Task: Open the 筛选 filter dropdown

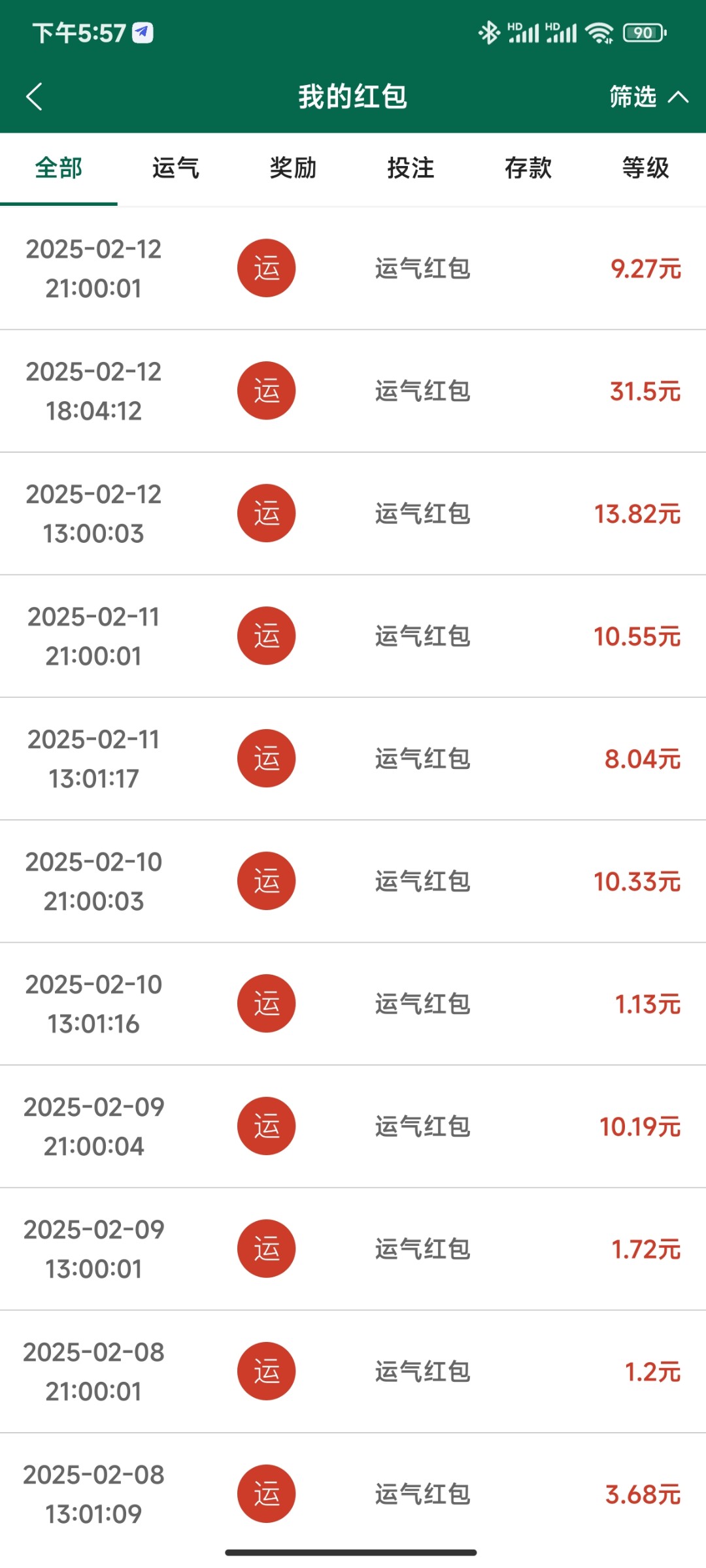Action: (x=647, y=97)
